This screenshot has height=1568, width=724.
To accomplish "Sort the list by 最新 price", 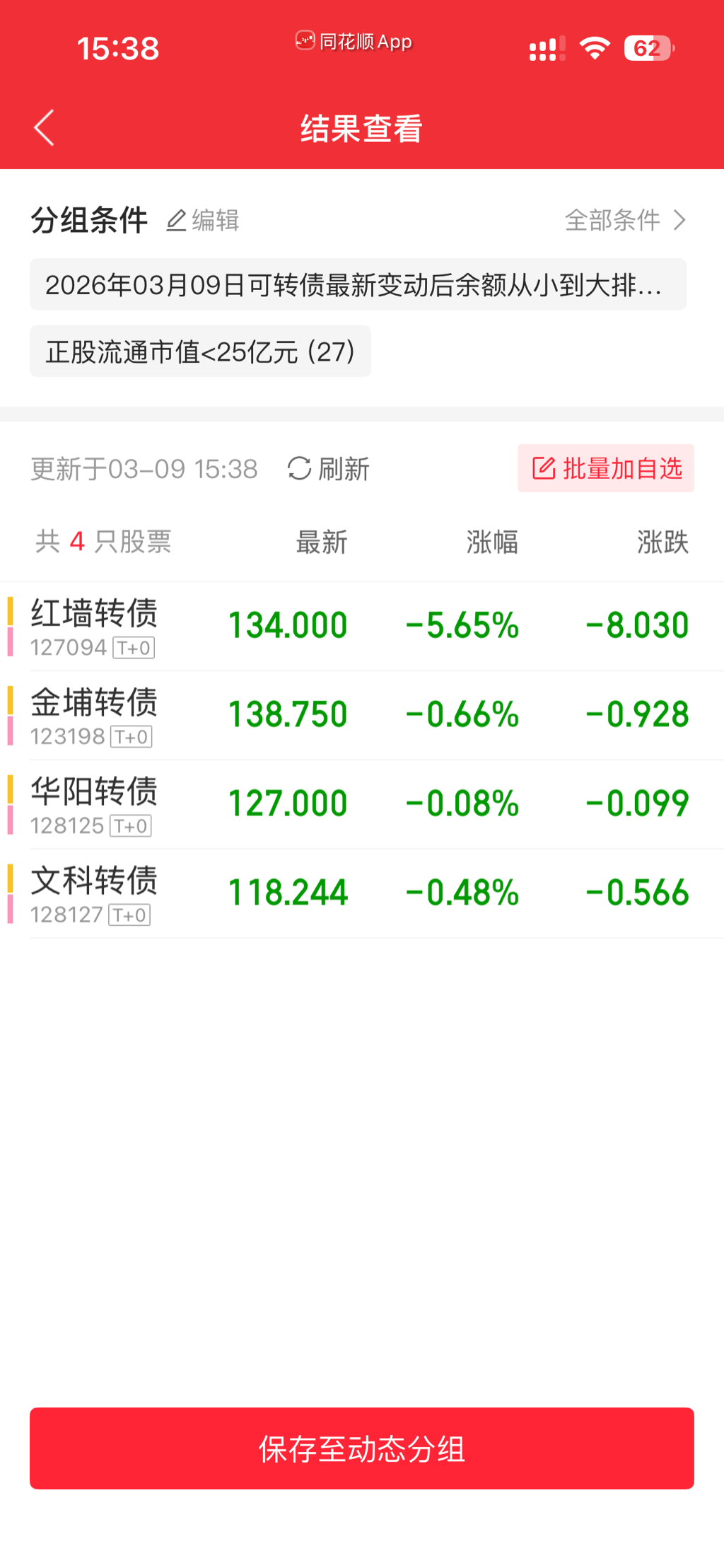I will coord(321,542).
